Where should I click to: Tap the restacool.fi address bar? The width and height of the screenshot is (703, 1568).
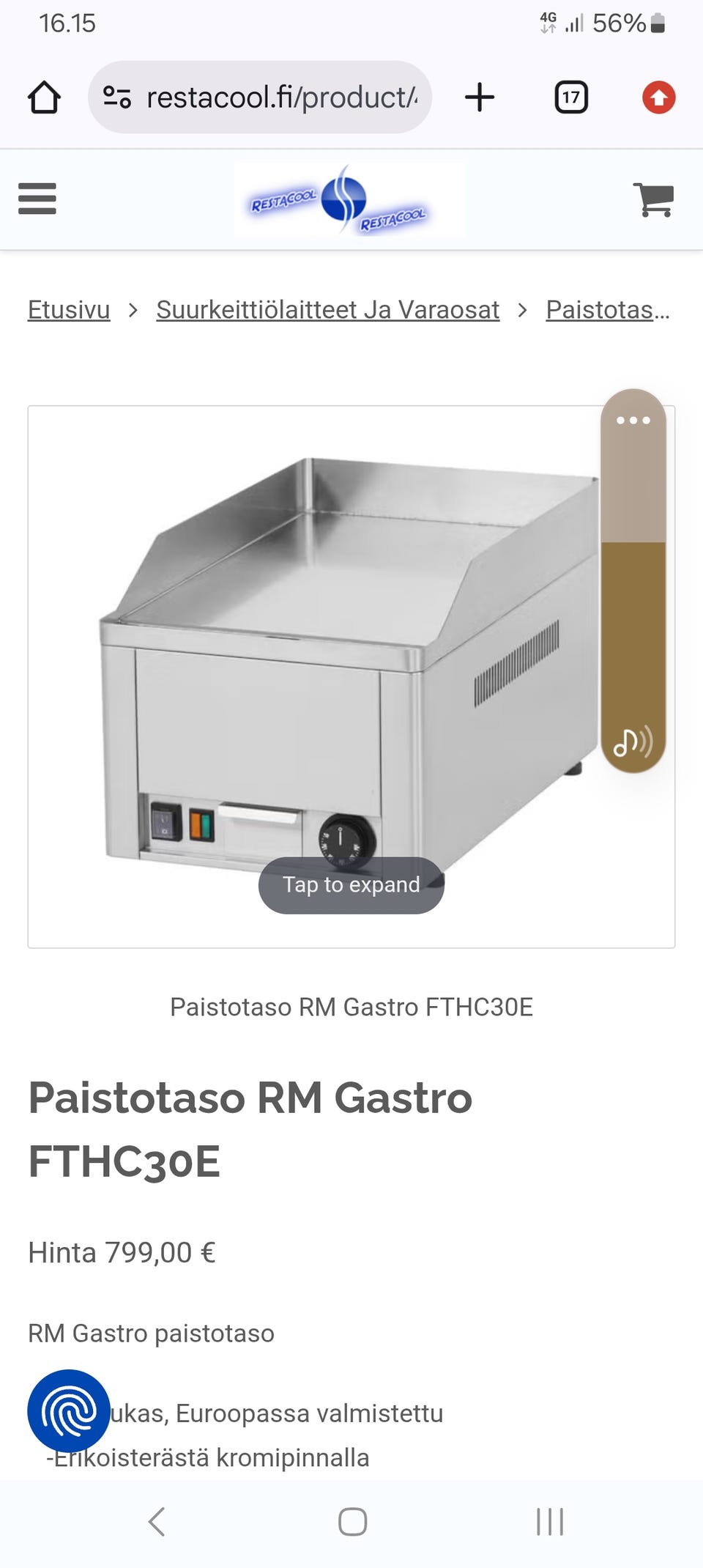click(260, 97)
